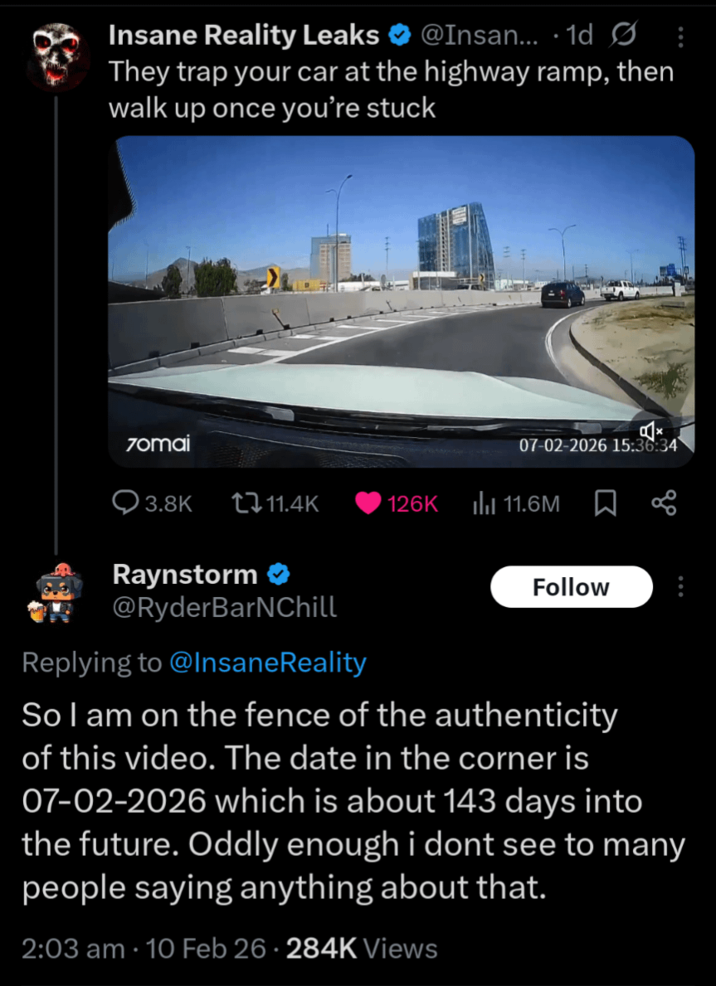Screen dimensions: 716x986
Task: Play the dashcam video in the post
Action: (x=401, y=301)
